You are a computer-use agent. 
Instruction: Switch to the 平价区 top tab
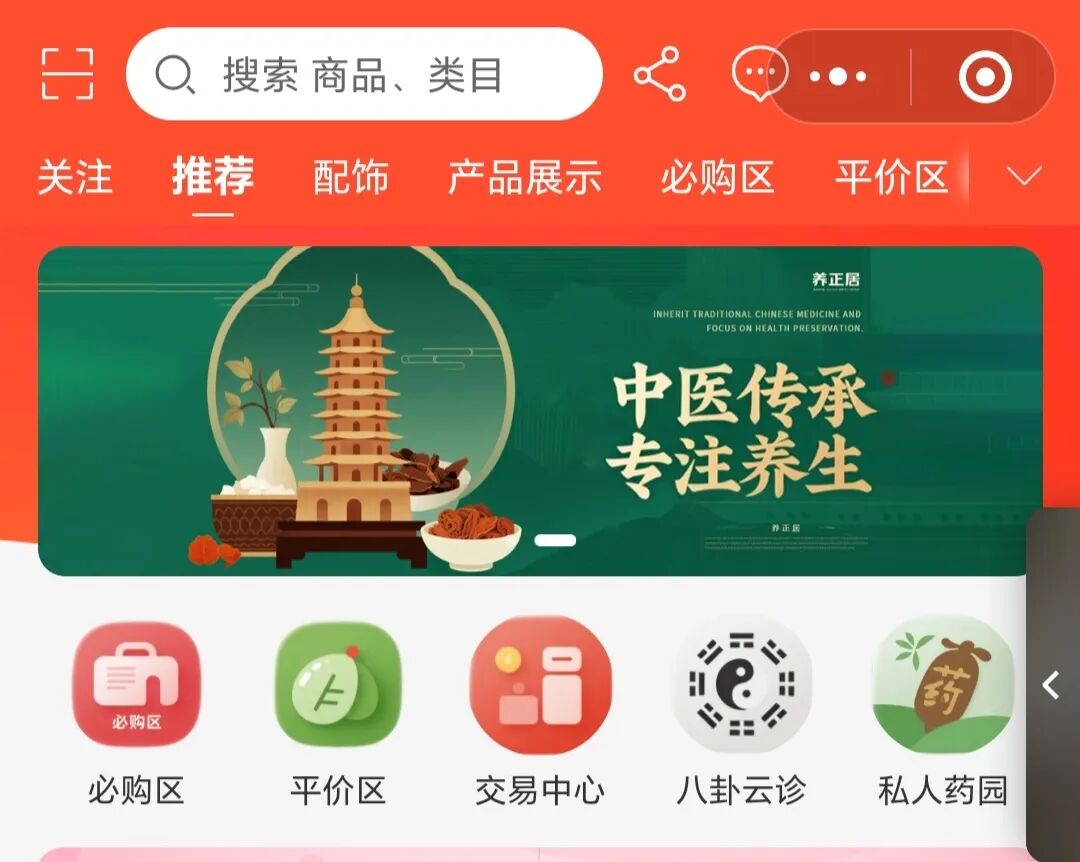pos(892,179)
